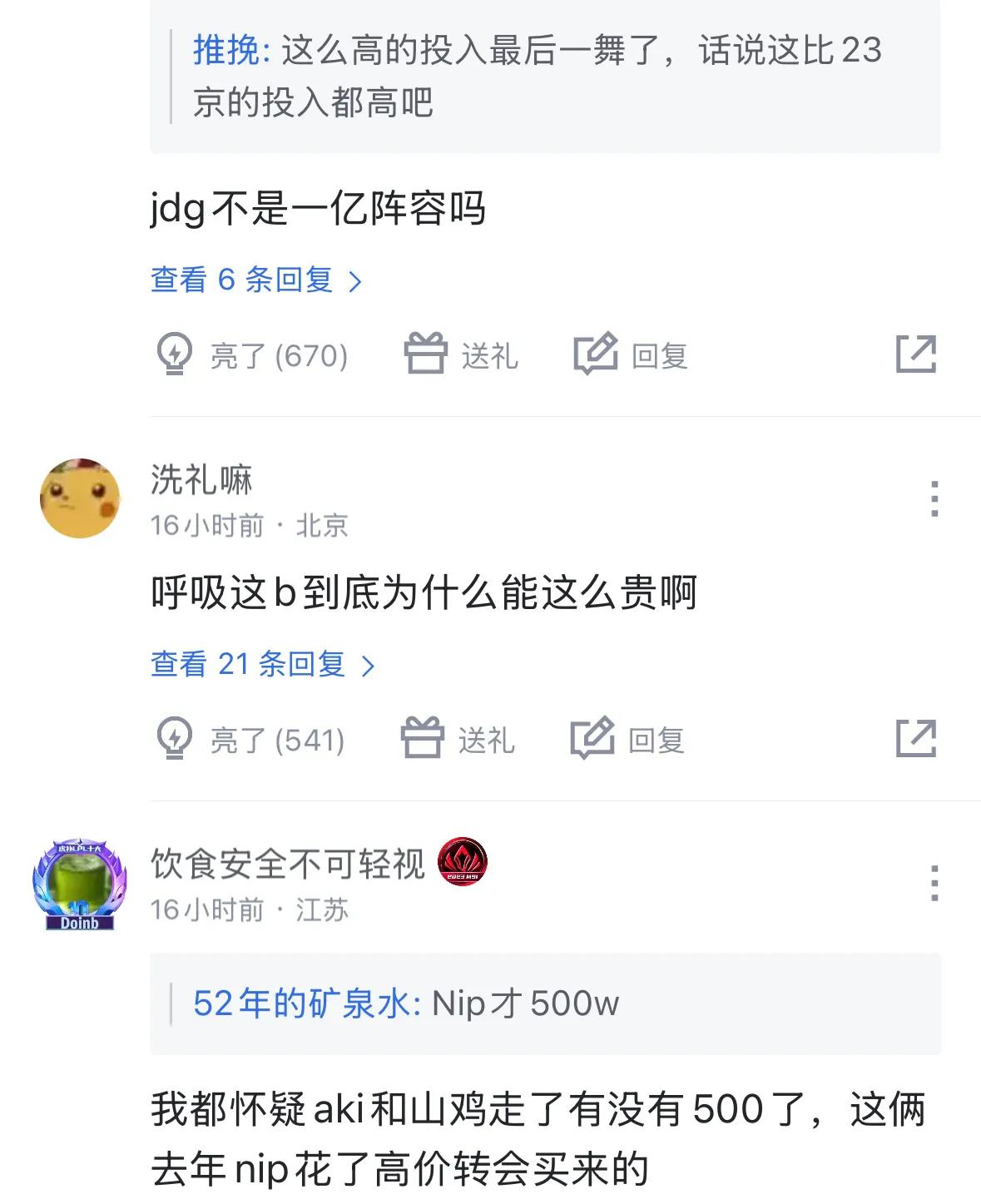View the username 洗礼嘛
This screenshot has width=981, height=1204.
point(201,480)
